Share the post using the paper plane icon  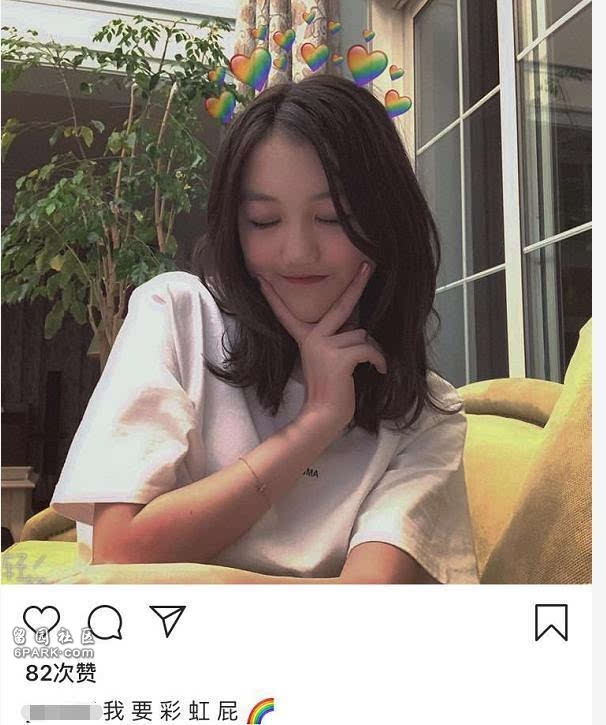pyautogui.click(x=167, y=620)
